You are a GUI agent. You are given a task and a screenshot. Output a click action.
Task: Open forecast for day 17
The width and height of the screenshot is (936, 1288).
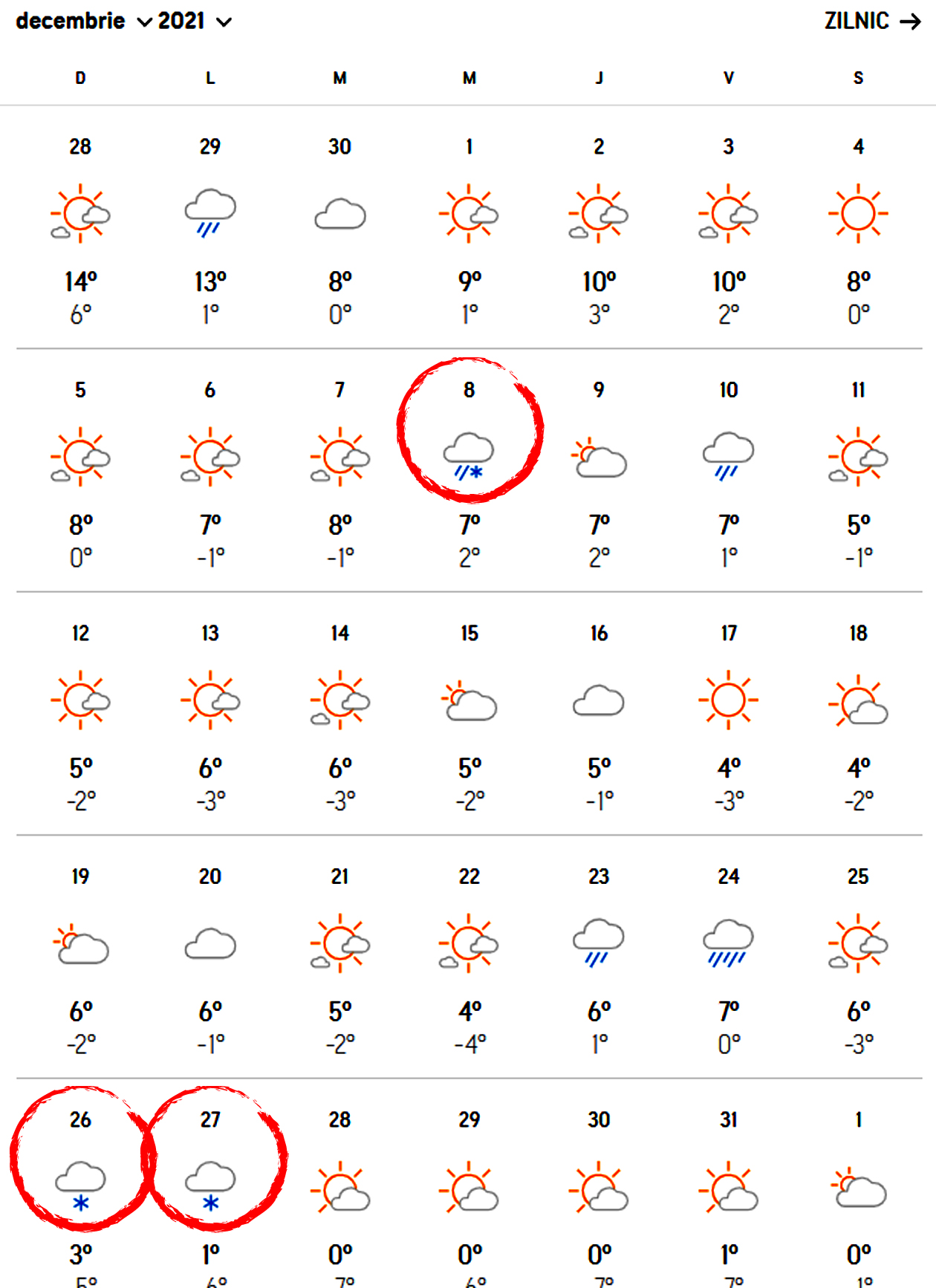728,698
